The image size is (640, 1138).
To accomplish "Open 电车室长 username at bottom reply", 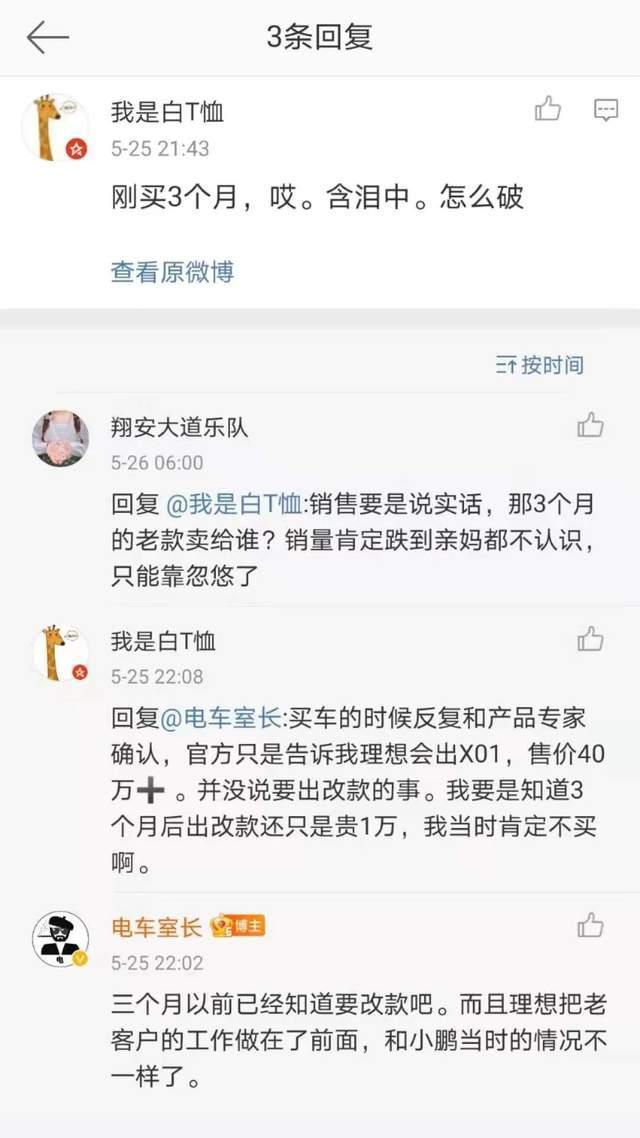I will 156,926.
